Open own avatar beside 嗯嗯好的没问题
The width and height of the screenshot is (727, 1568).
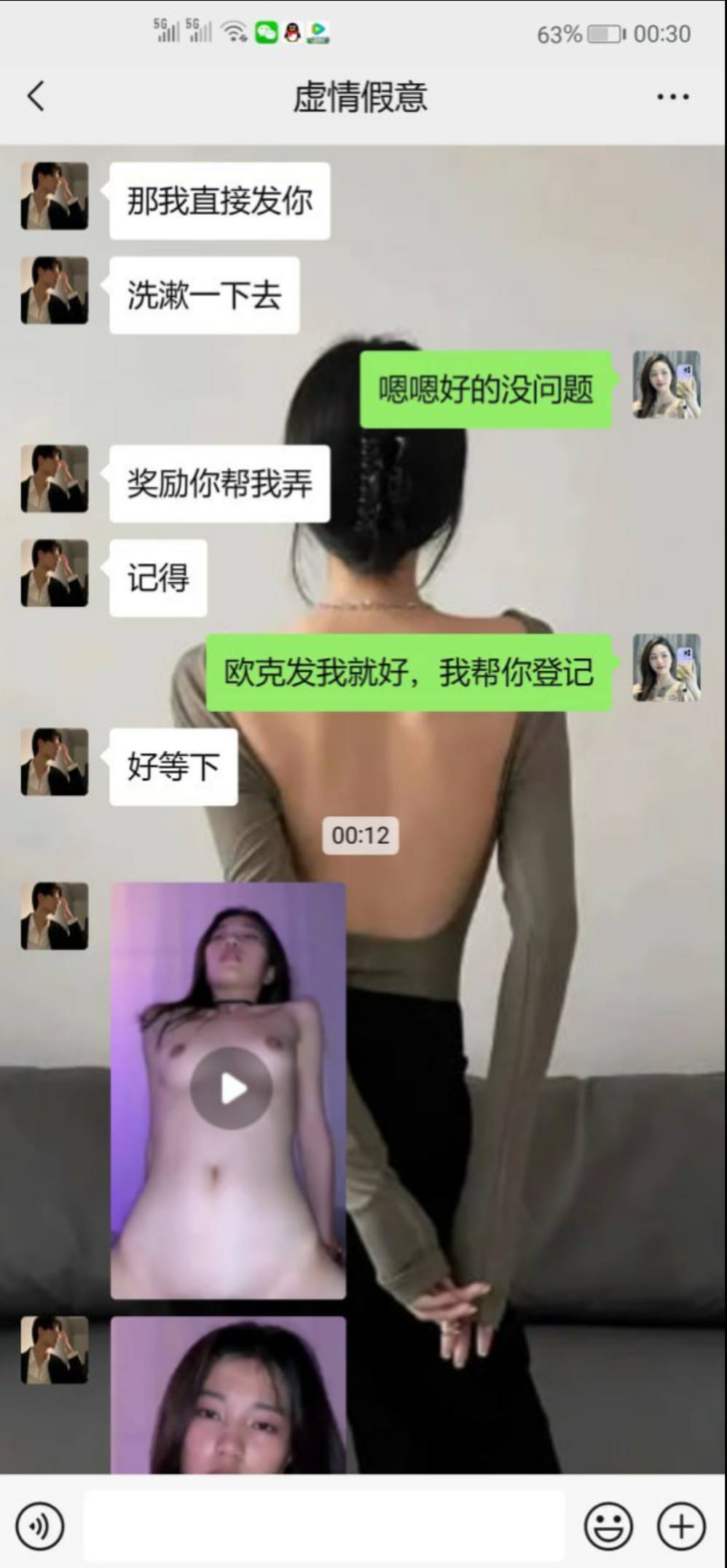tap(666, 385)
